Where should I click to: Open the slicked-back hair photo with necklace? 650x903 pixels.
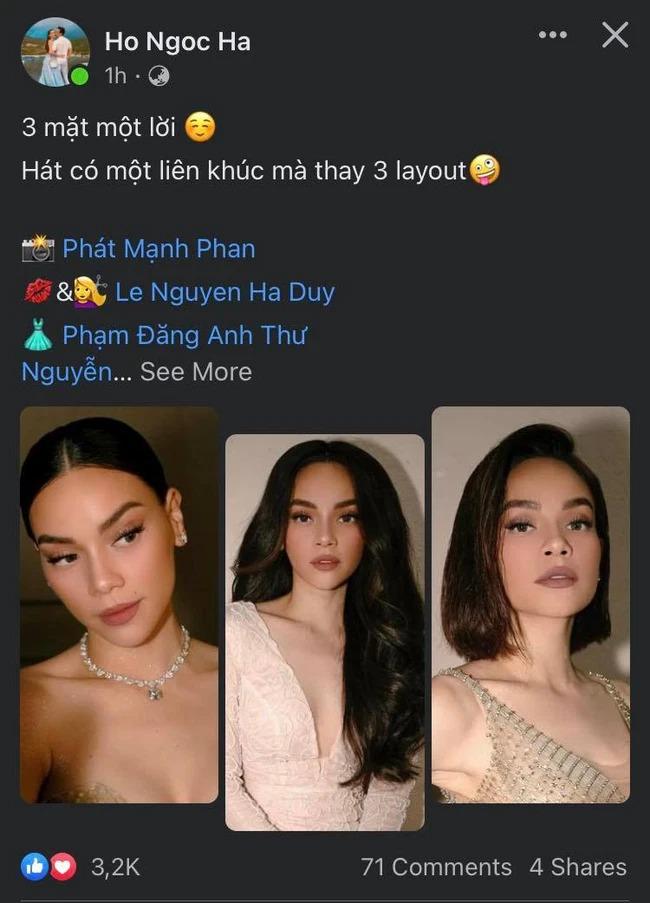click(x=119, y=604)
